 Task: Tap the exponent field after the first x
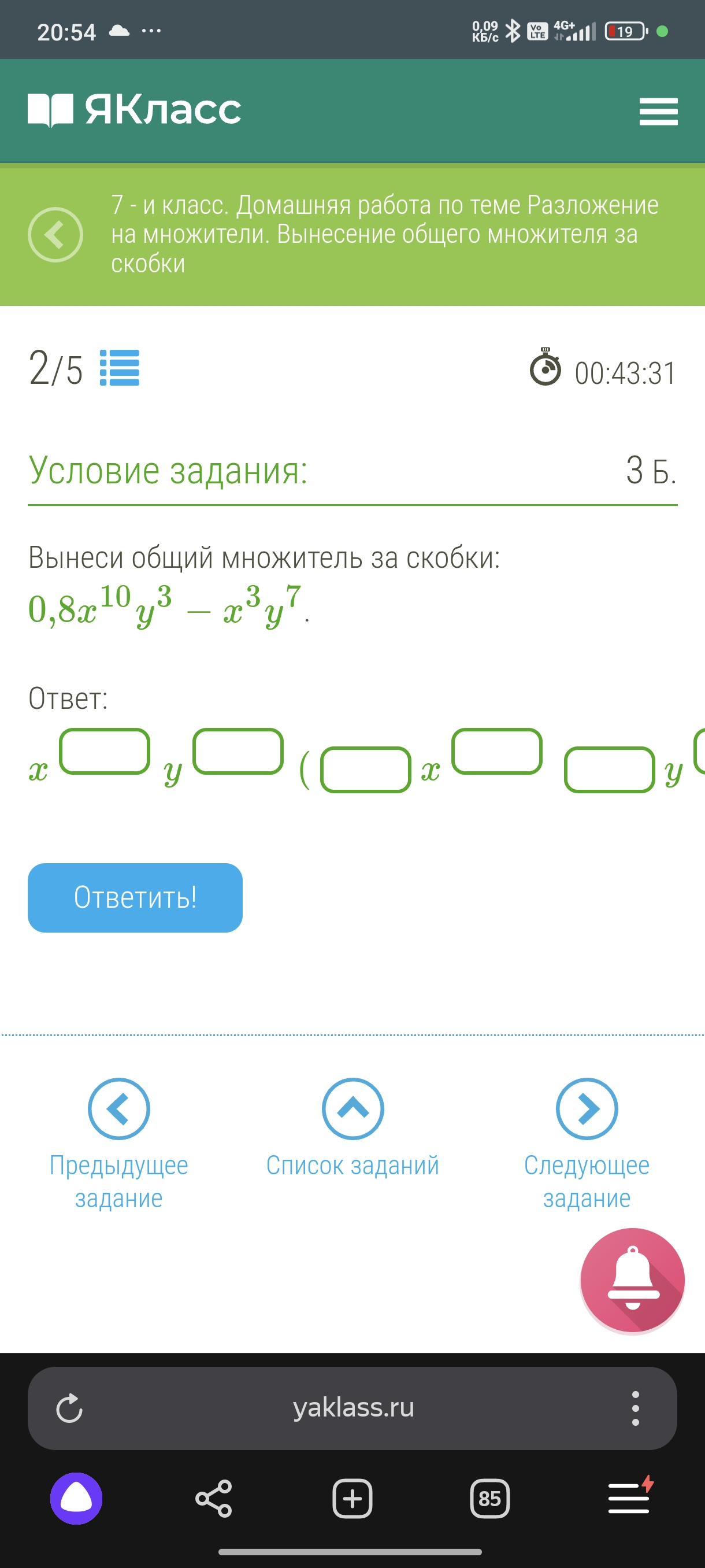[105, 751]
